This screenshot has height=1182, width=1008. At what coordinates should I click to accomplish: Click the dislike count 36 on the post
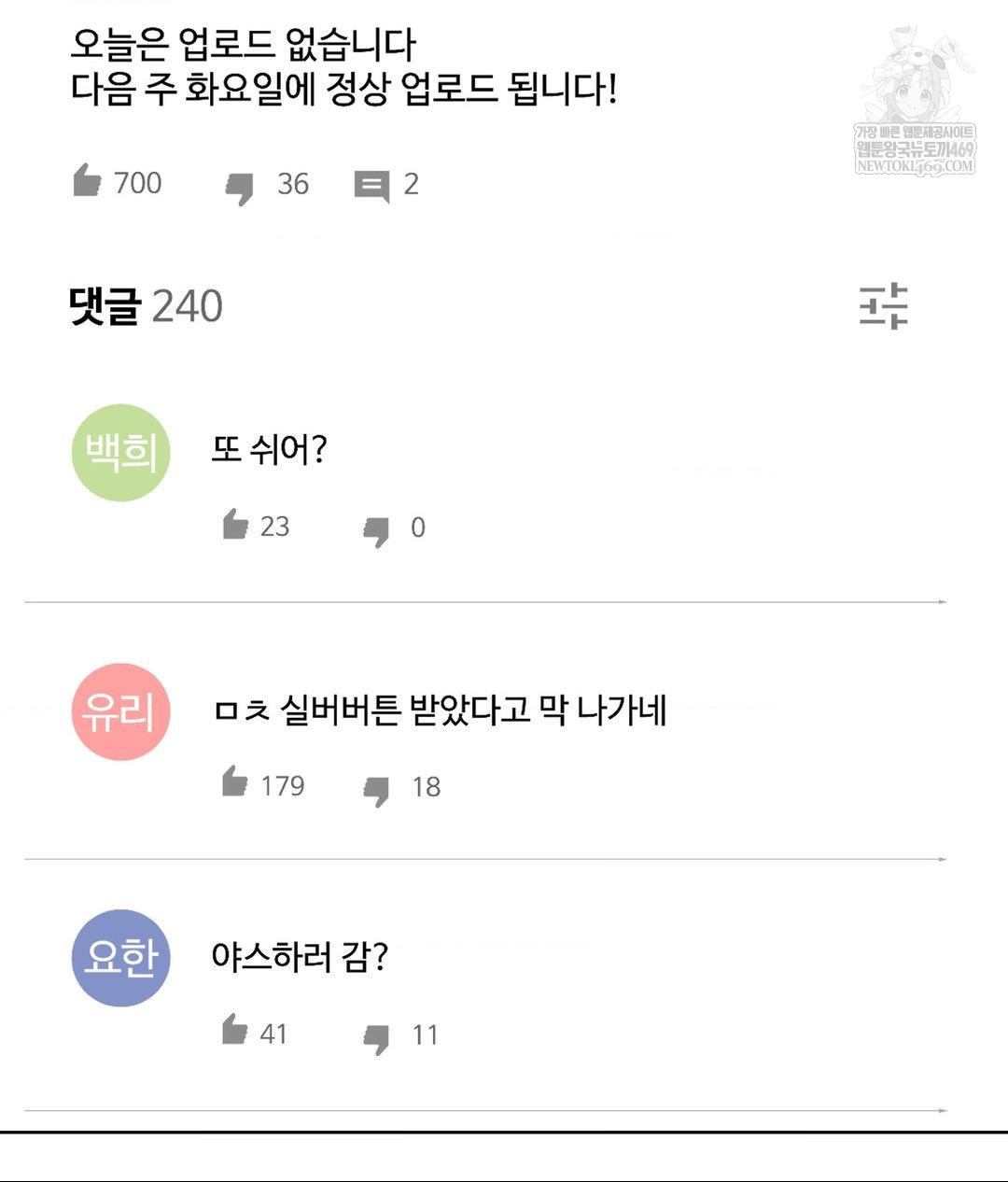click(294, 185)
